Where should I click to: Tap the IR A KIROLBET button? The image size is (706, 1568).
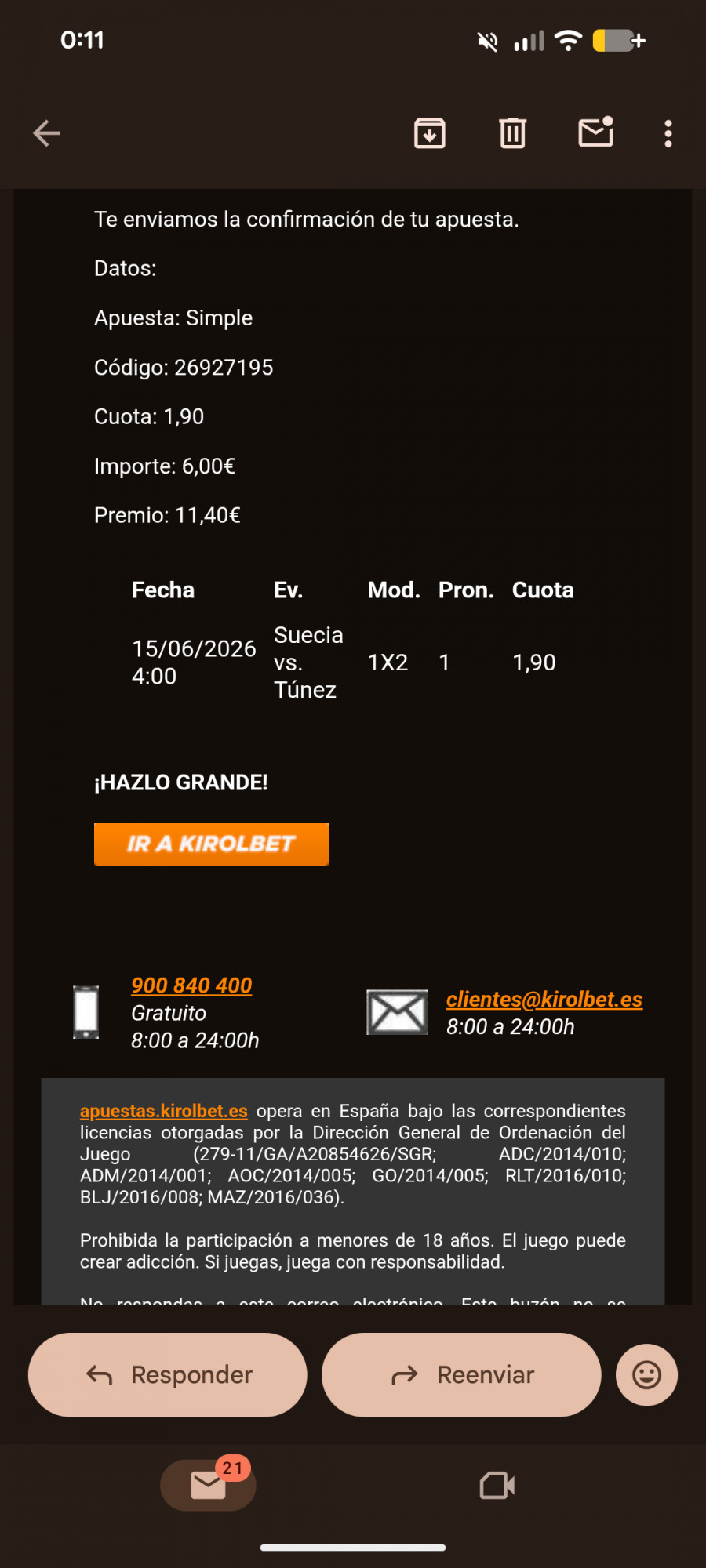pyautogui.click(x=211, y=844)
